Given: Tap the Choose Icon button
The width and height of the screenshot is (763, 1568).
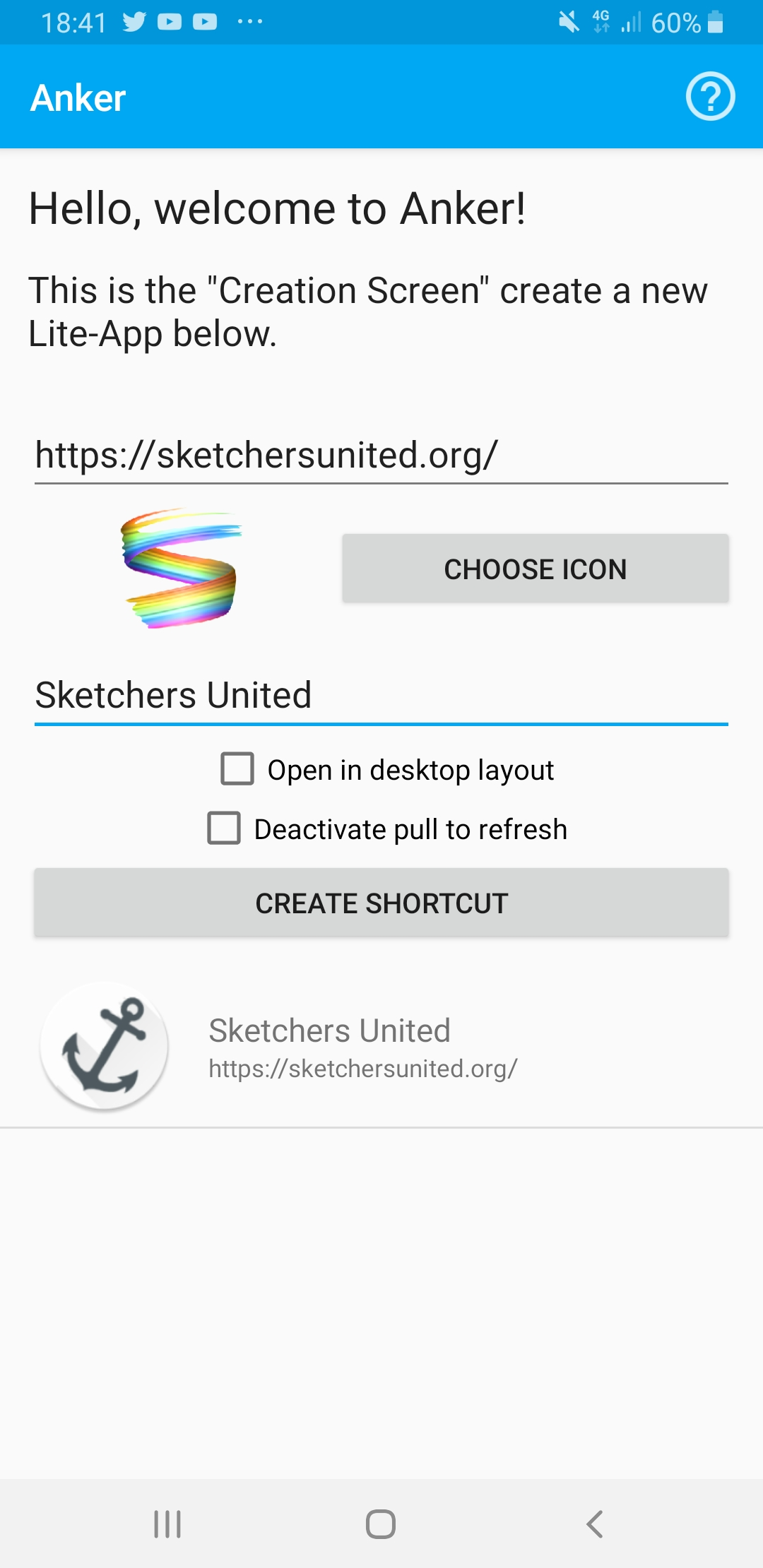Looking at the screenshot, I should click(x=535, y=569).
